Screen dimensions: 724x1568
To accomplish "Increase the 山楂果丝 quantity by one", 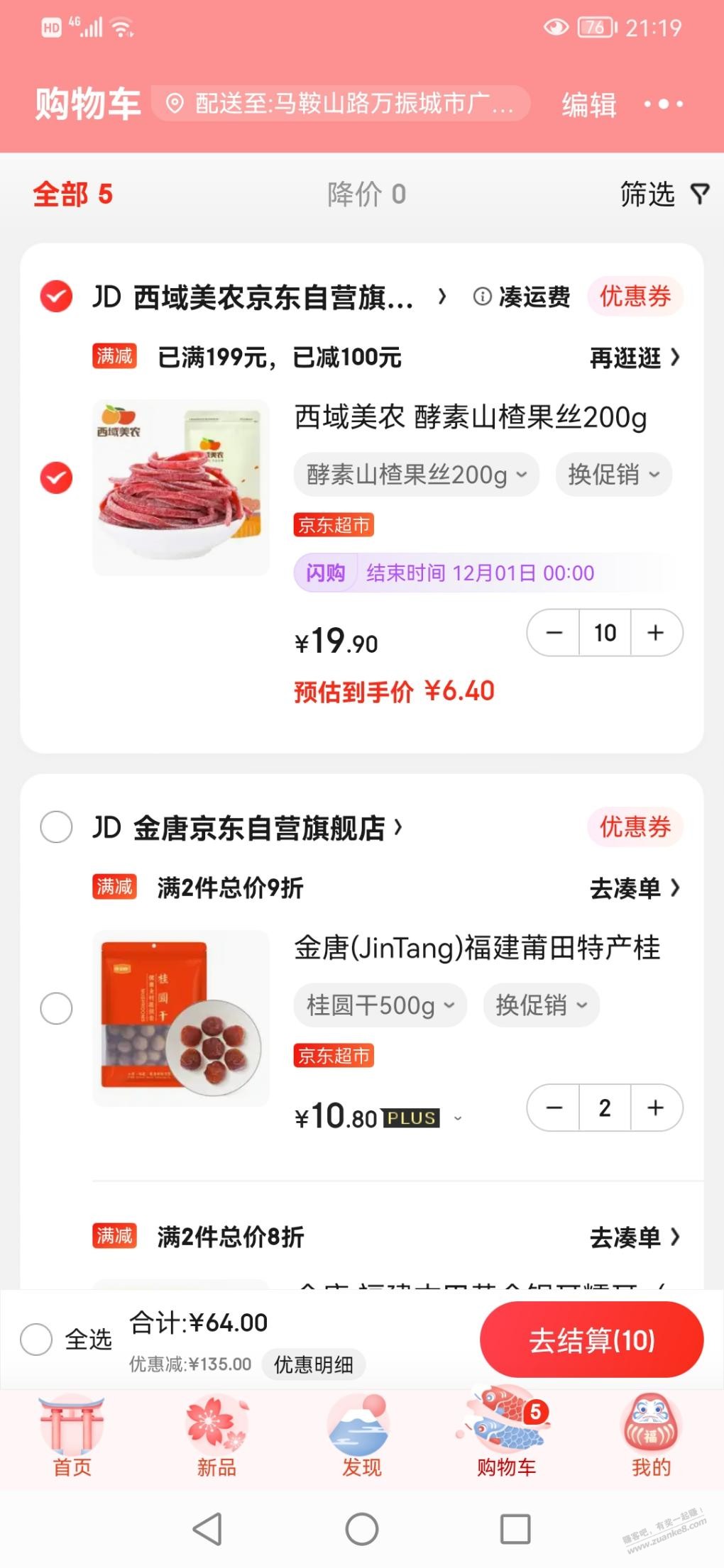I will [x=656, y=632].
